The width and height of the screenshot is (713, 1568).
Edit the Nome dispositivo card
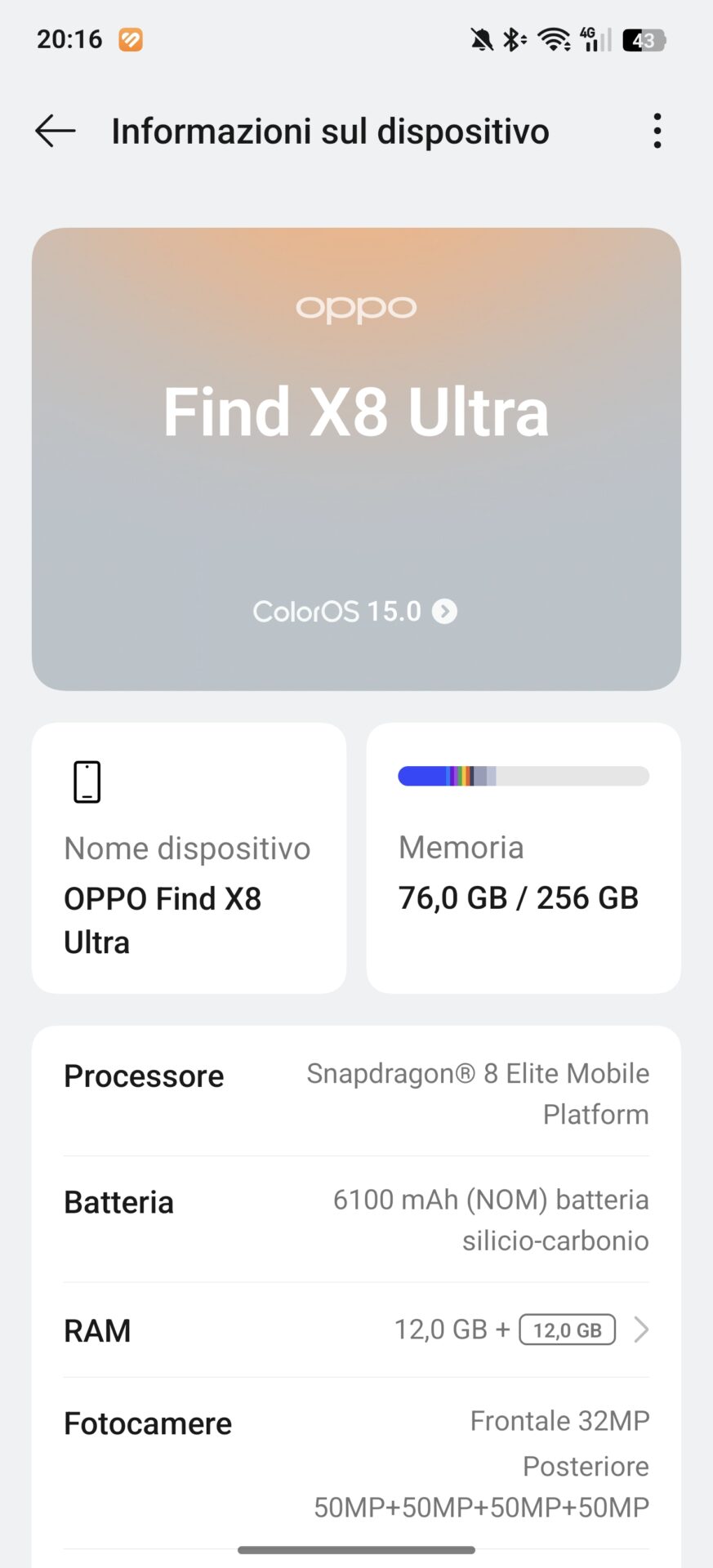(189, 857)
